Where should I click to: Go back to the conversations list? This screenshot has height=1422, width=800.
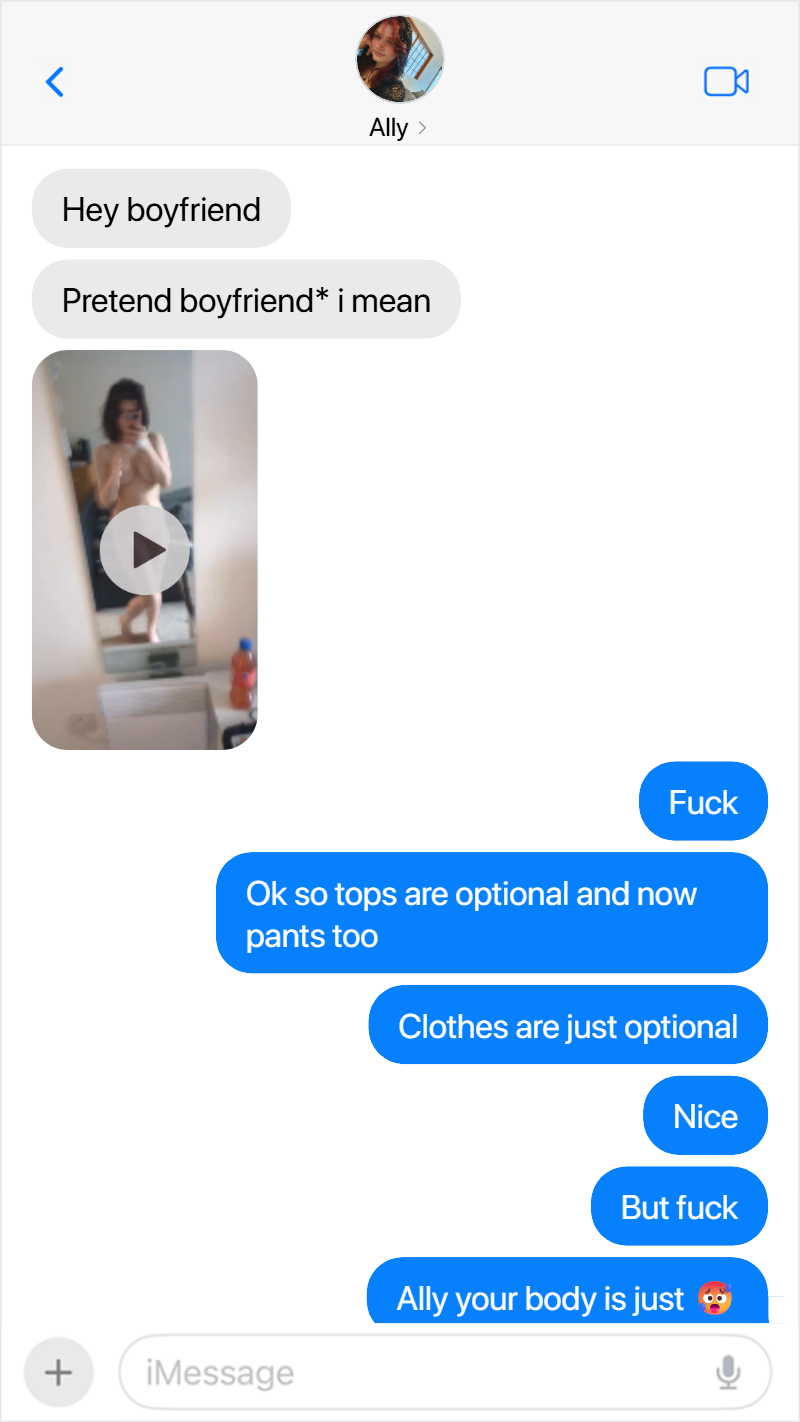coord(55,82)
